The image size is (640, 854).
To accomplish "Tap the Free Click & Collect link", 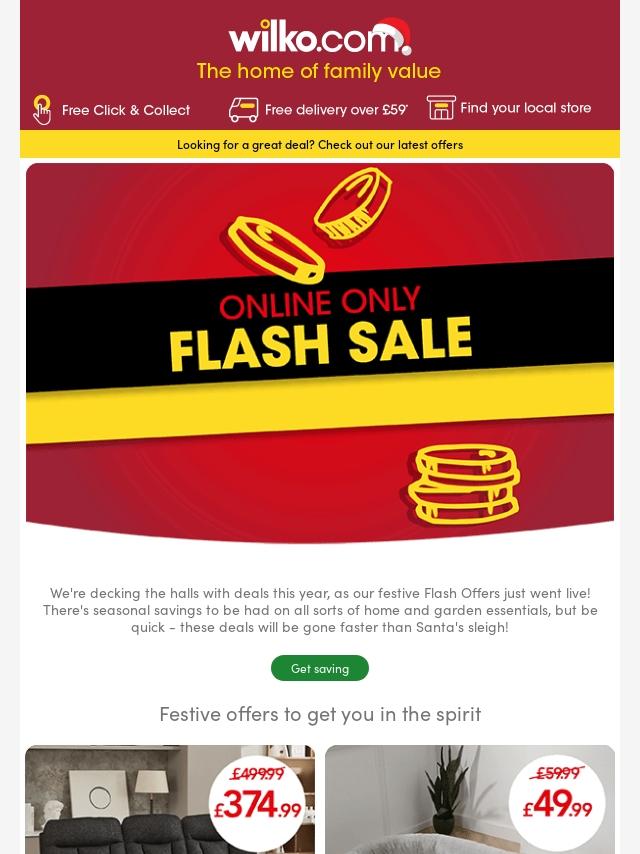I will [112, 110].
